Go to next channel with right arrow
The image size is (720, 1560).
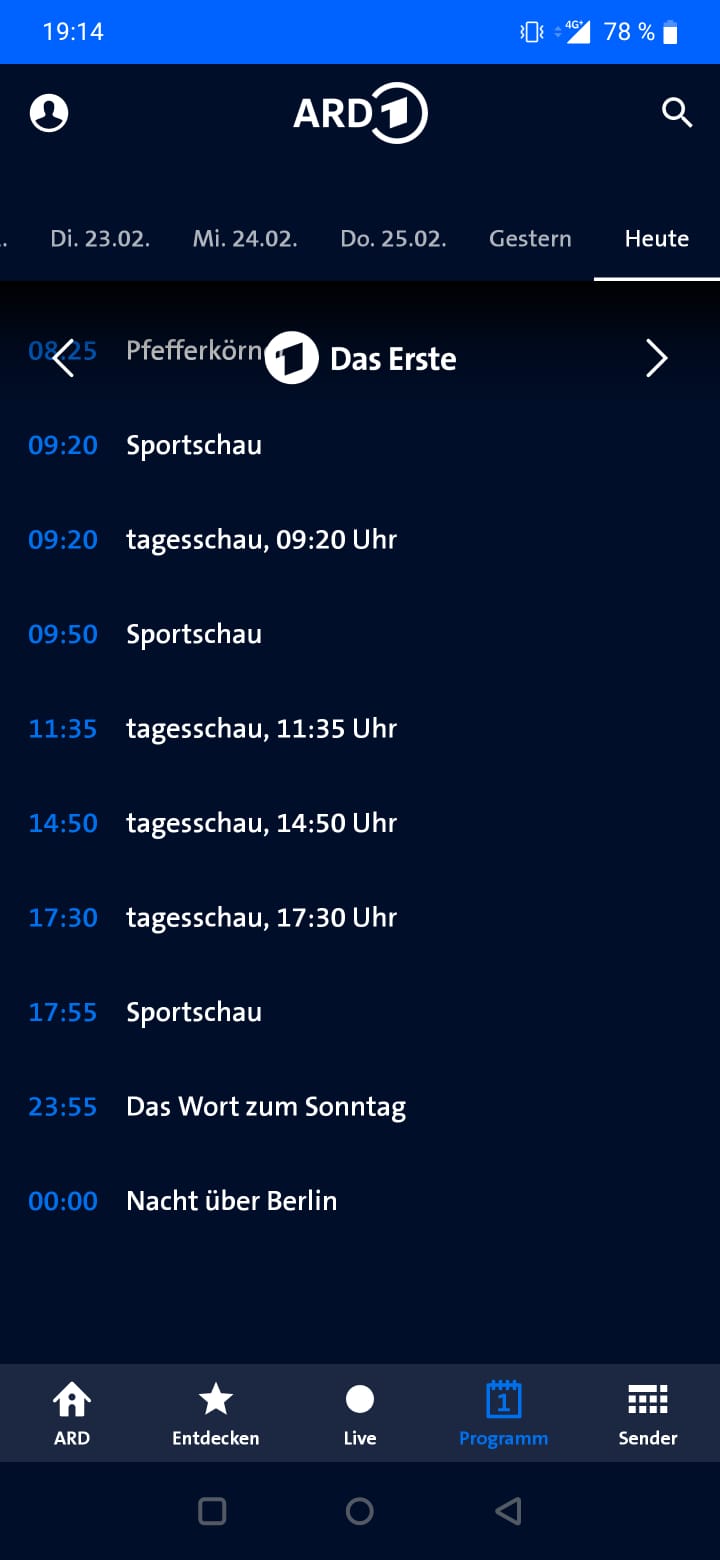tap(656, 358)
